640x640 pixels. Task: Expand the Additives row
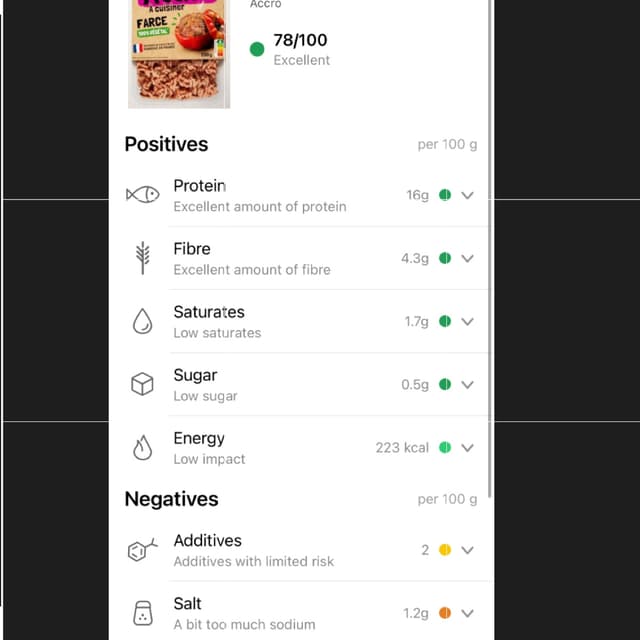tap(467, 550)
